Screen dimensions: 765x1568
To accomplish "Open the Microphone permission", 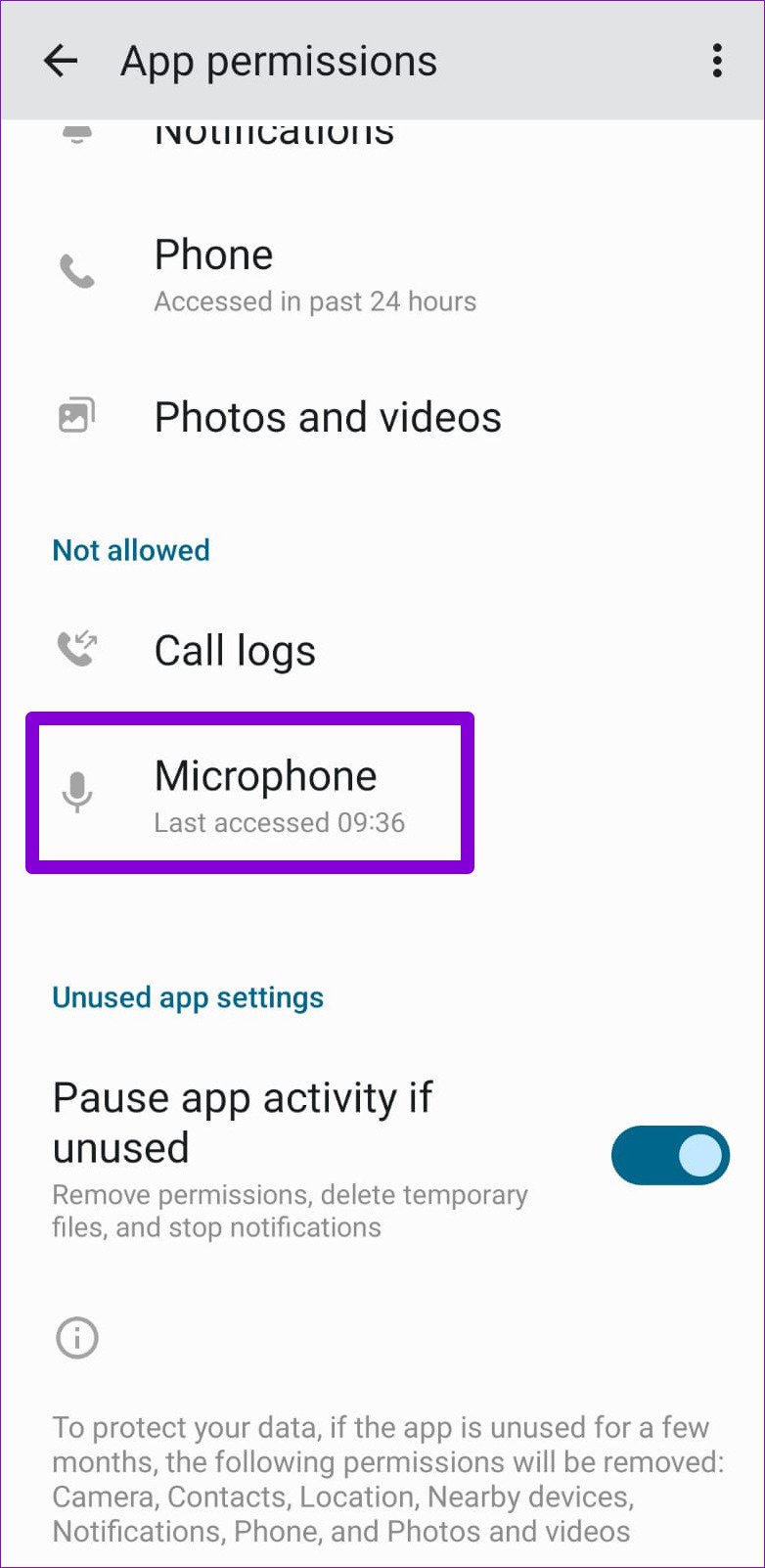I will pos(382,793).
